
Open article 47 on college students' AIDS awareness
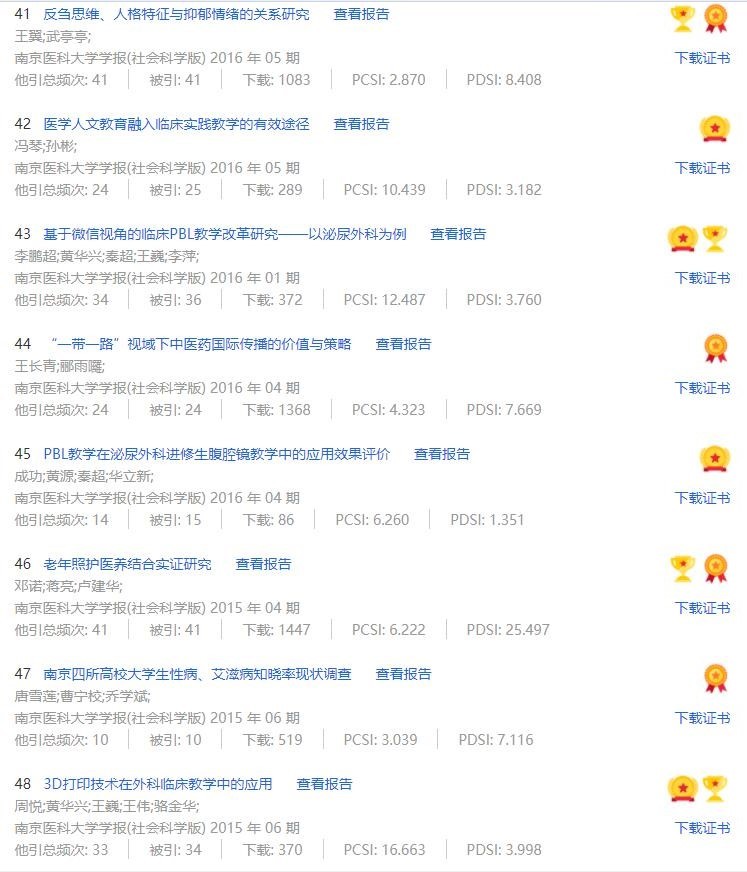[197, 674]
